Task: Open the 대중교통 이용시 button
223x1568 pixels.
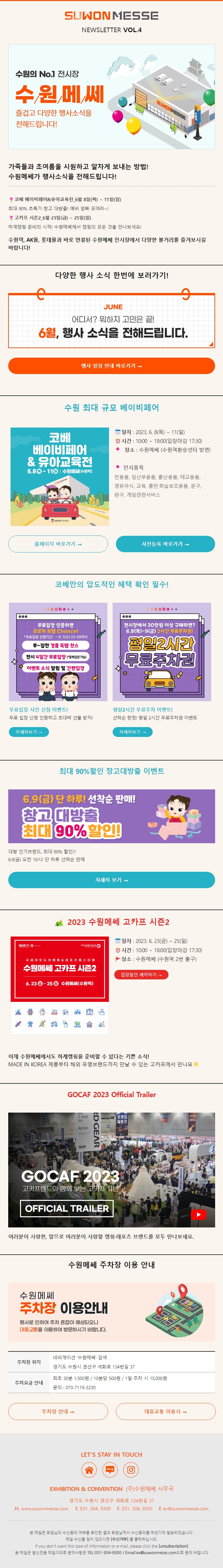Action: click(x=165, y=1411)
